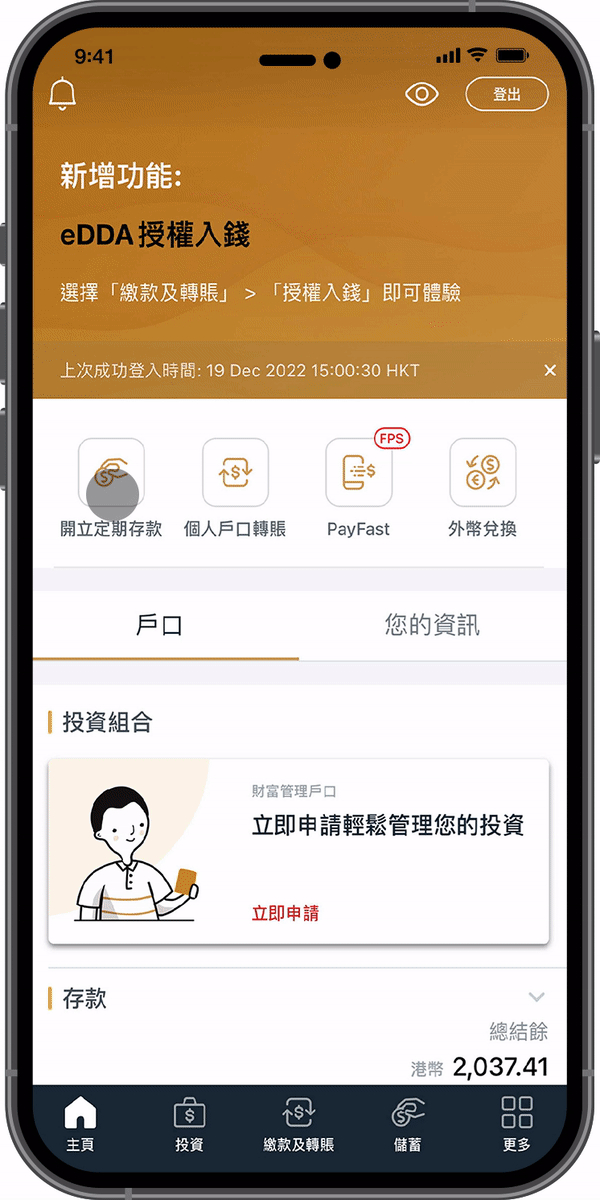Open 繳款及轉賬 bottom tab
Screen dimensions: 600x1200
click(x=298, y=1125)
